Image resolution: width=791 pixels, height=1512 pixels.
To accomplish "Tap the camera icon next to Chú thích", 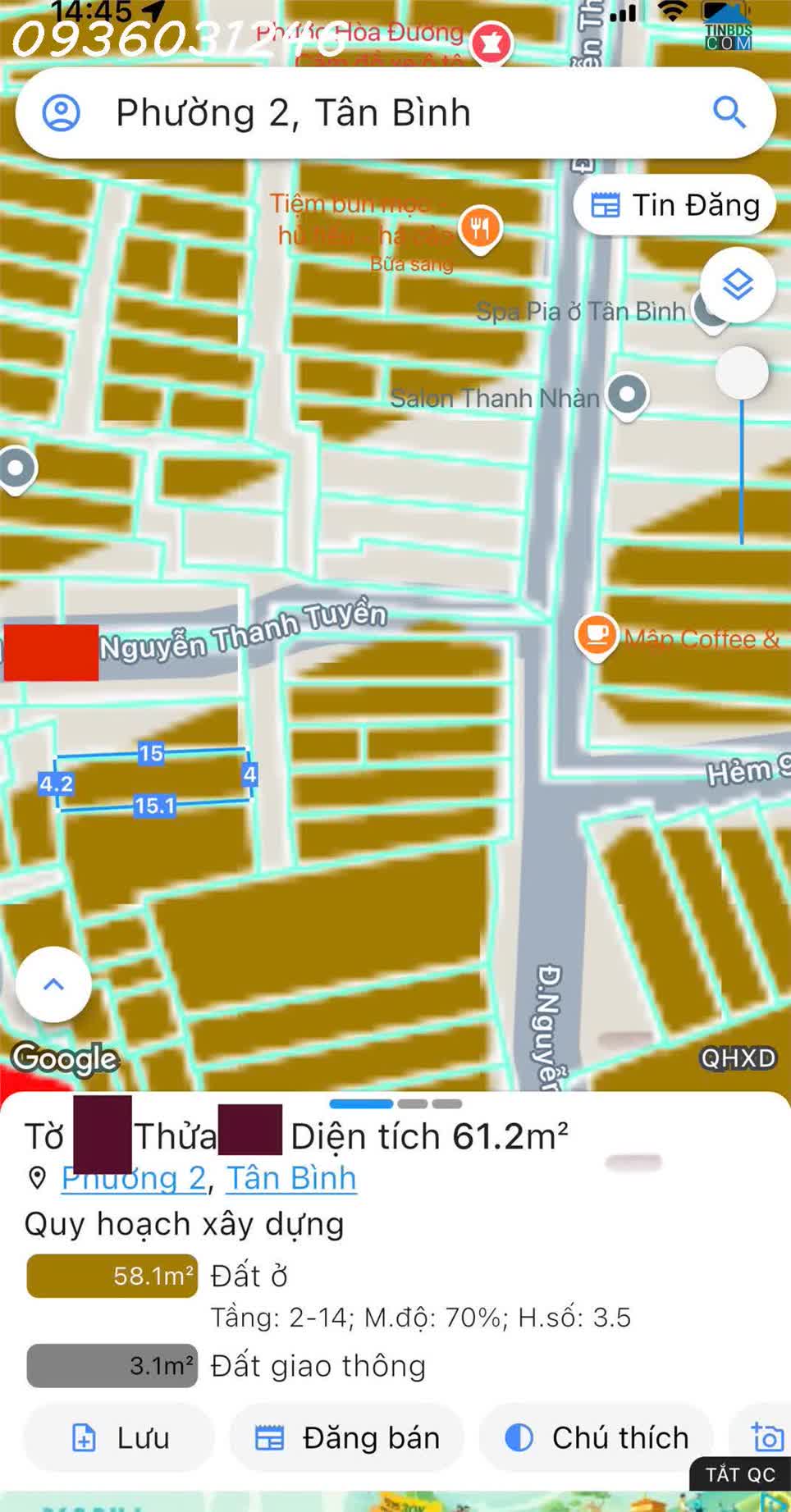I will 767,1437.
